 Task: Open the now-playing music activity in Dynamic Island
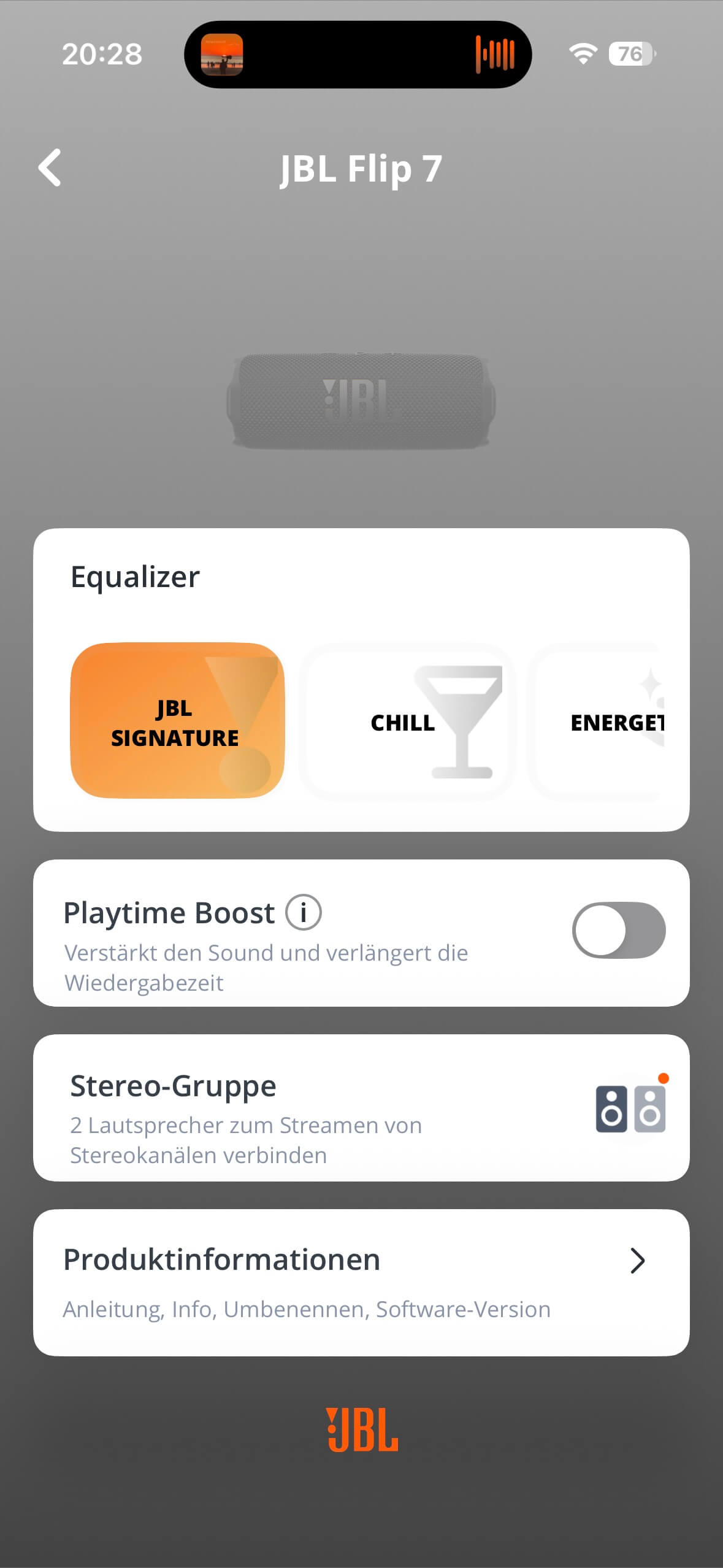coord(358,55)
